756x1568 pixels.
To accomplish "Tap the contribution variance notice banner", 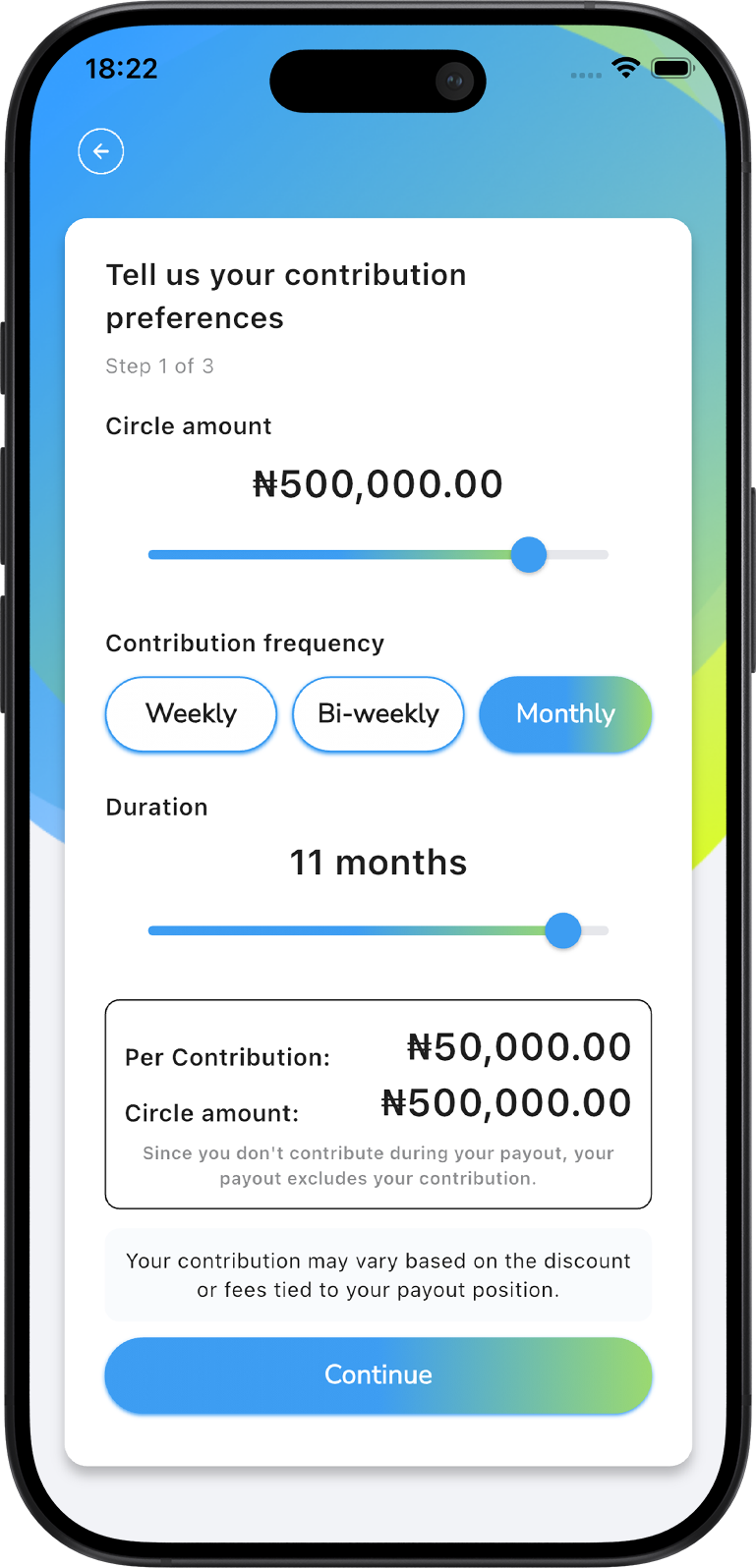I will (378, 1274).
